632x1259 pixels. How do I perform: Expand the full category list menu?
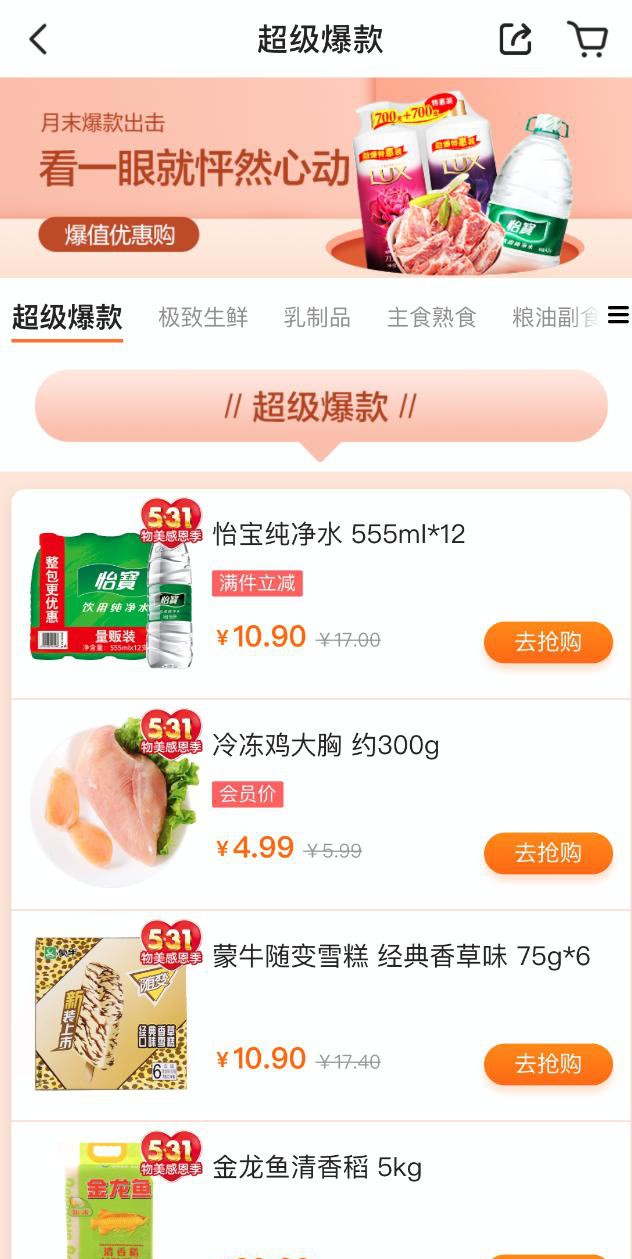[x=618, y=316]
